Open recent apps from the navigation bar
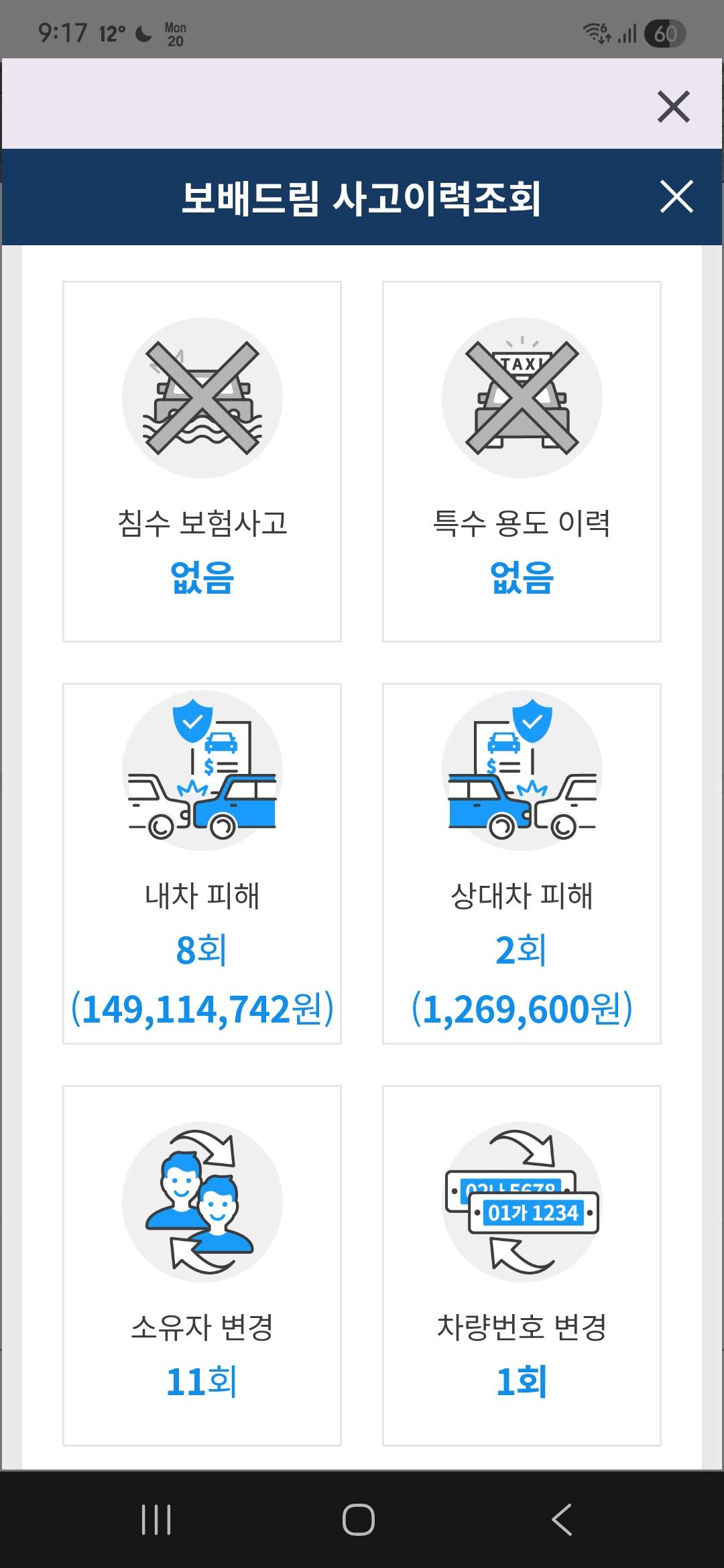724x1568 pixels. point(156,1520)
